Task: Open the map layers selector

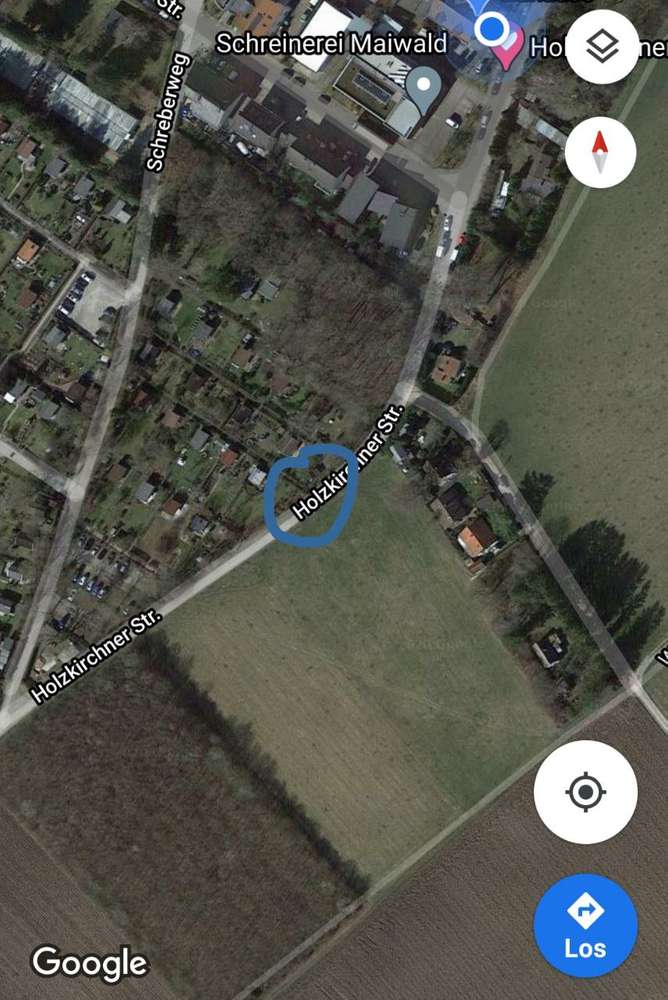Action: 601,47
